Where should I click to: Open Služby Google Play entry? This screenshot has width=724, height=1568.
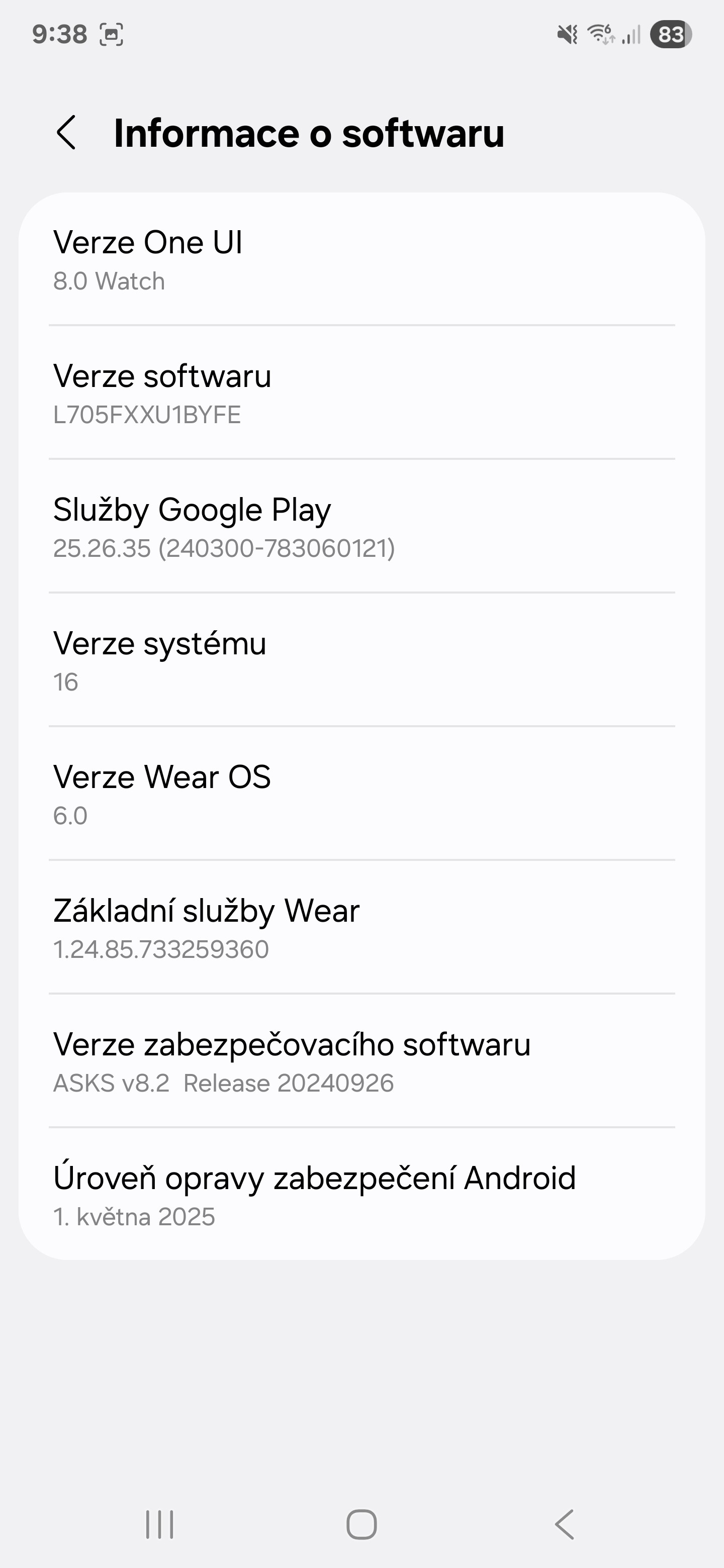click(x=361, y=526)
